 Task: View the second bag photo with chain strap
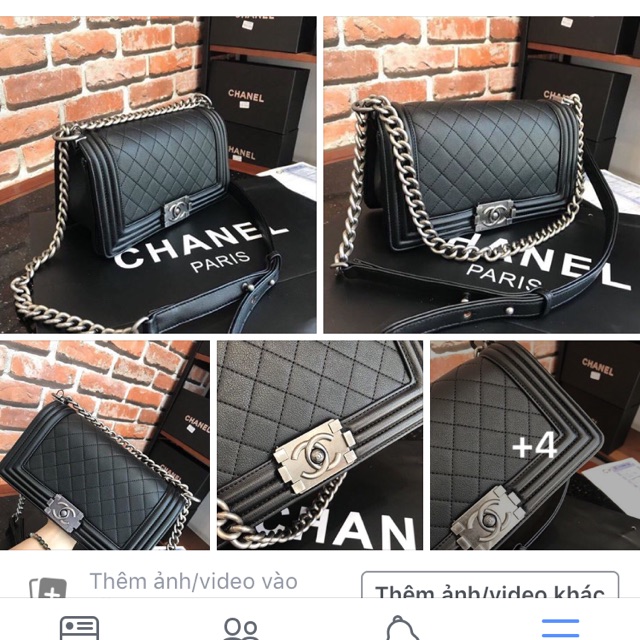(x=481, y=174)
